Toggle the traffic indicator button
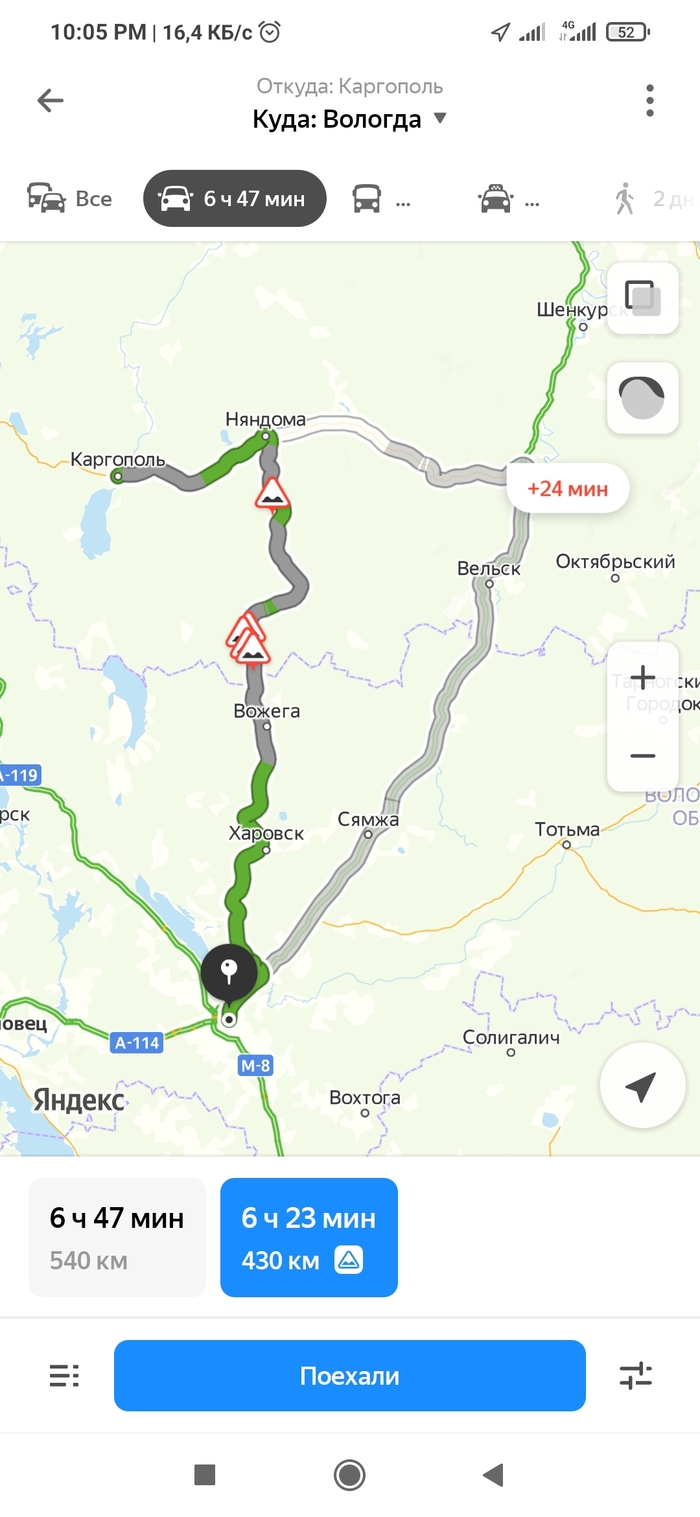 [x=643, y=398]
